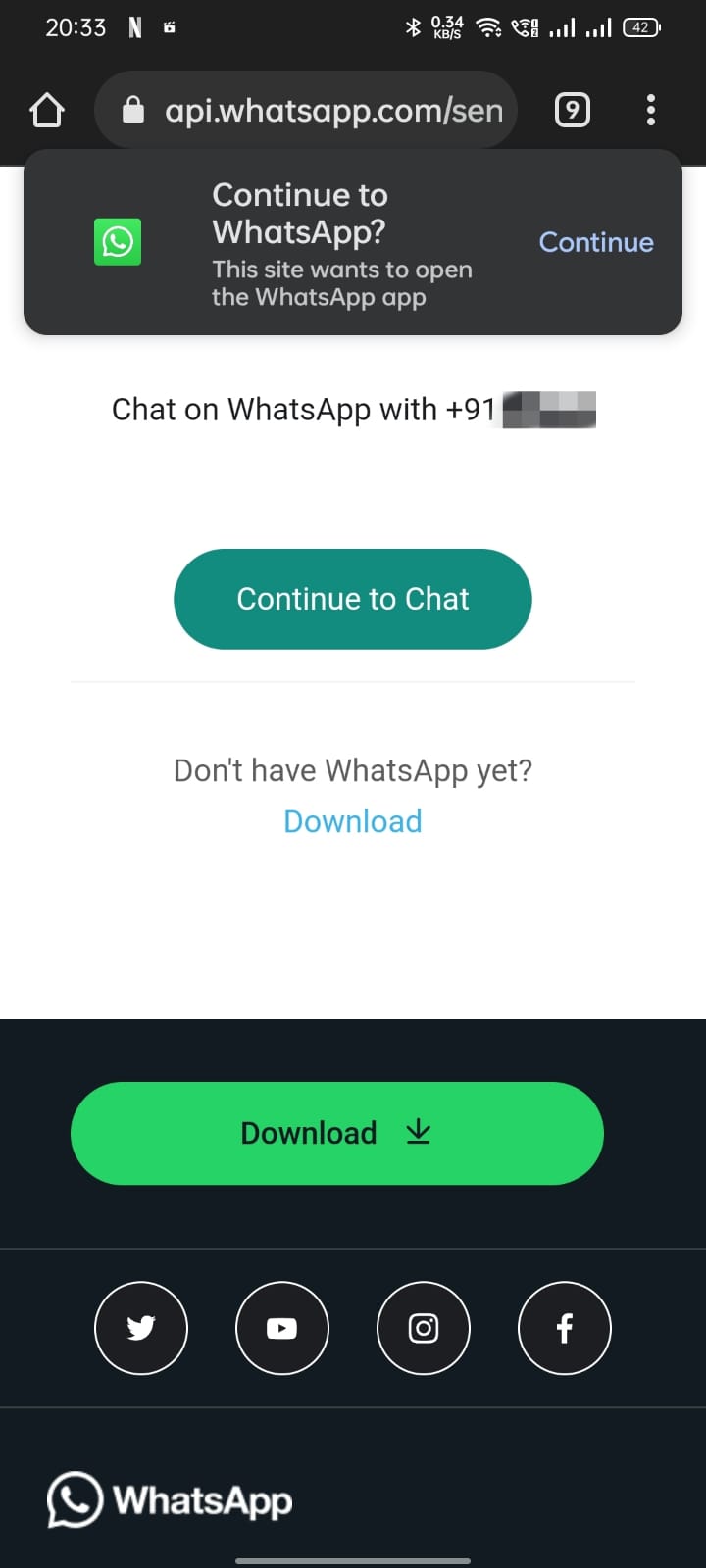This screenshot has height=1568, width=706.
Task: Open WhatsApp's Instagram profile icon
Action: click(x=424, y=1328)
